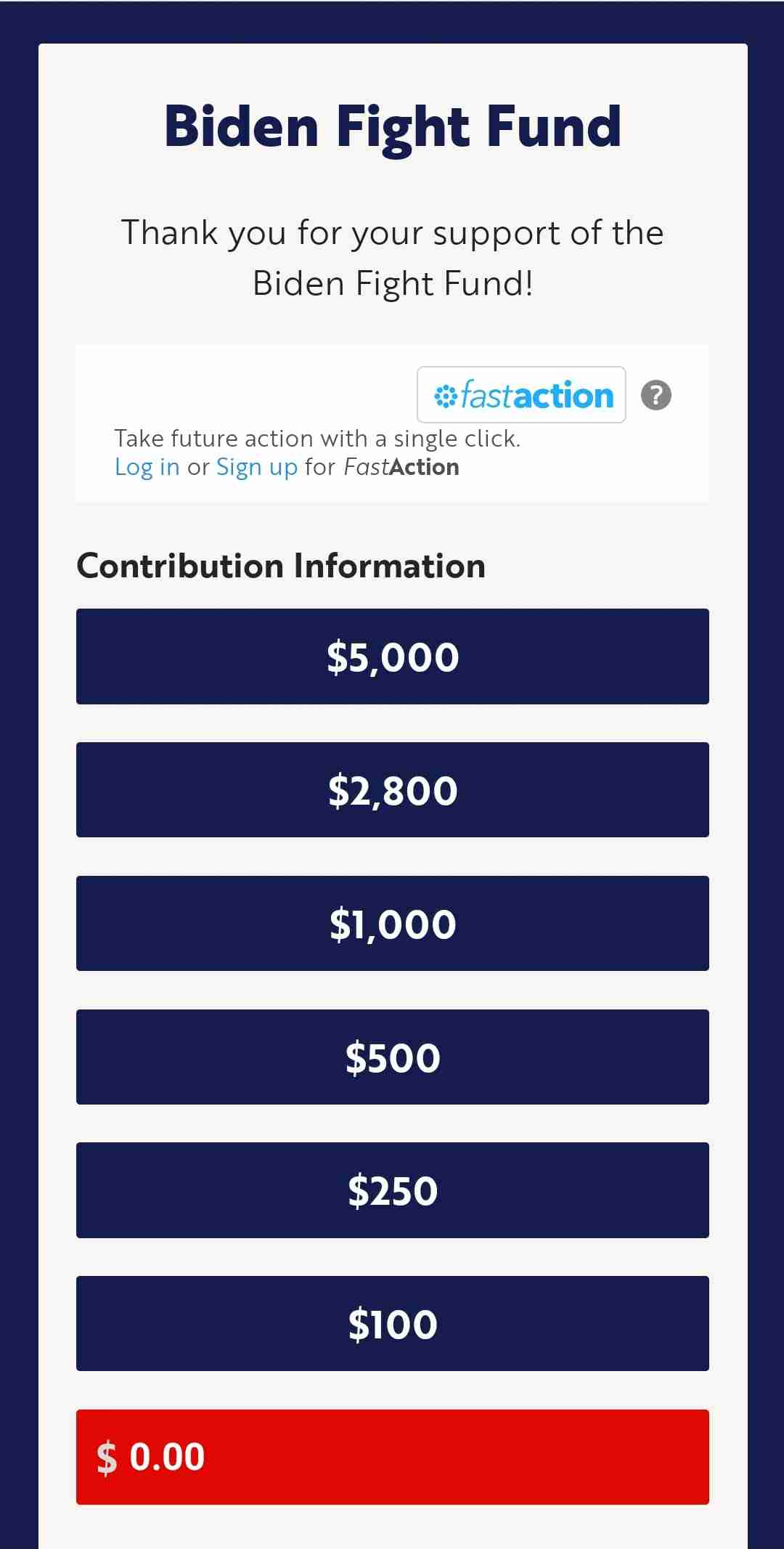Pick the $1,000 contribution option

392,924
